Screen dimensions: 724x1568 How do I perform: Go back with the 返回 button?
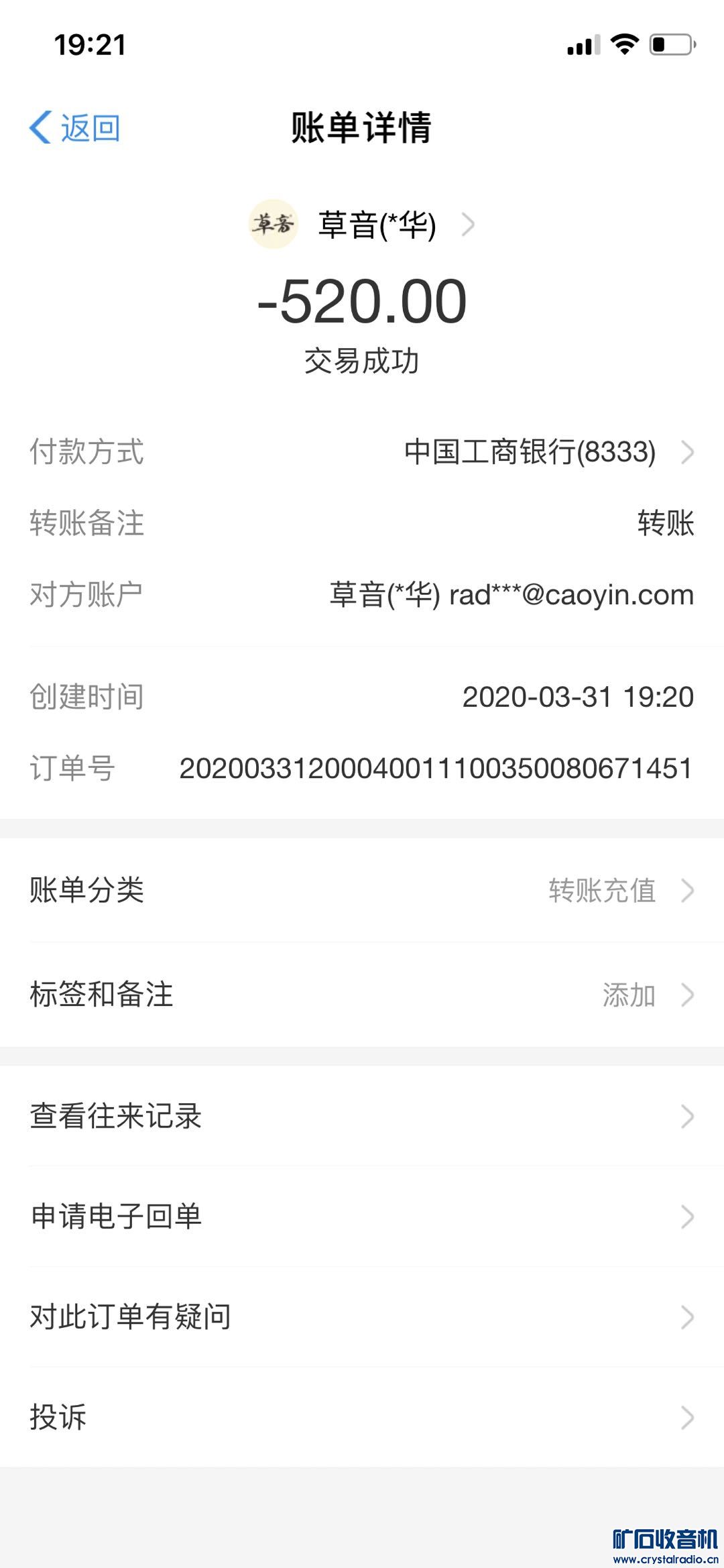[74, 127]
